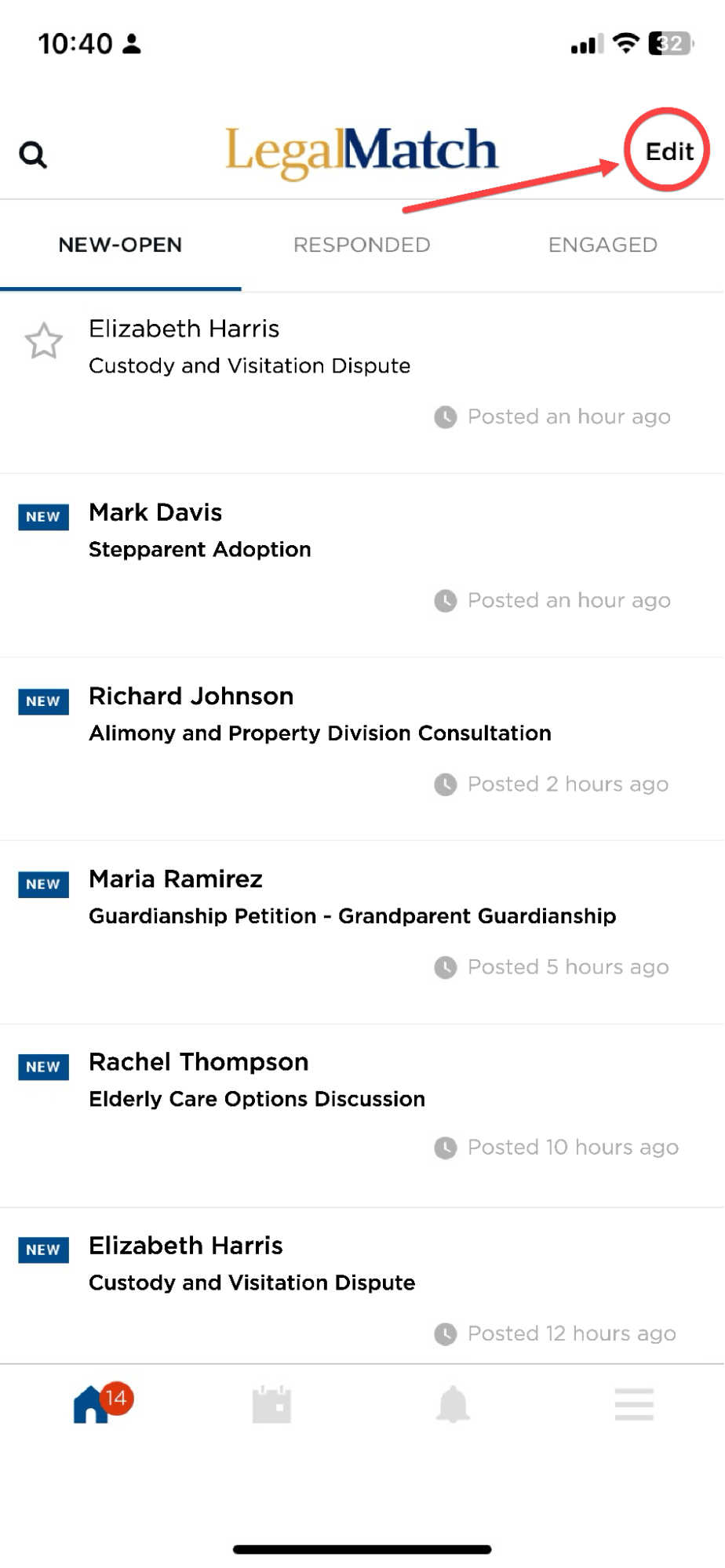Select the New-Open tab
Screen dimensions: 725x1568
click(120, 246)
